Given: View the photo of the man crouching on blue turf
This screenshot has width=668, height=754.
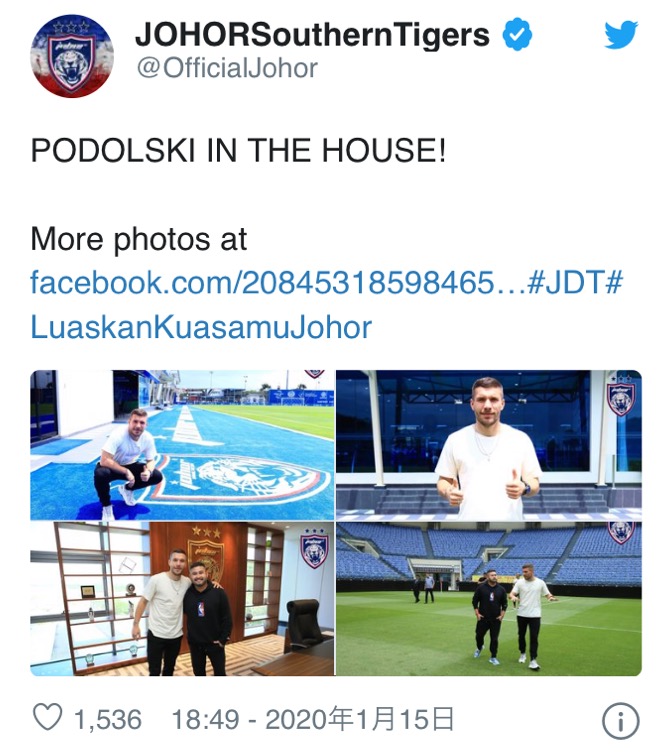Looking at the screenshot, I should click(x=182, y=445).
